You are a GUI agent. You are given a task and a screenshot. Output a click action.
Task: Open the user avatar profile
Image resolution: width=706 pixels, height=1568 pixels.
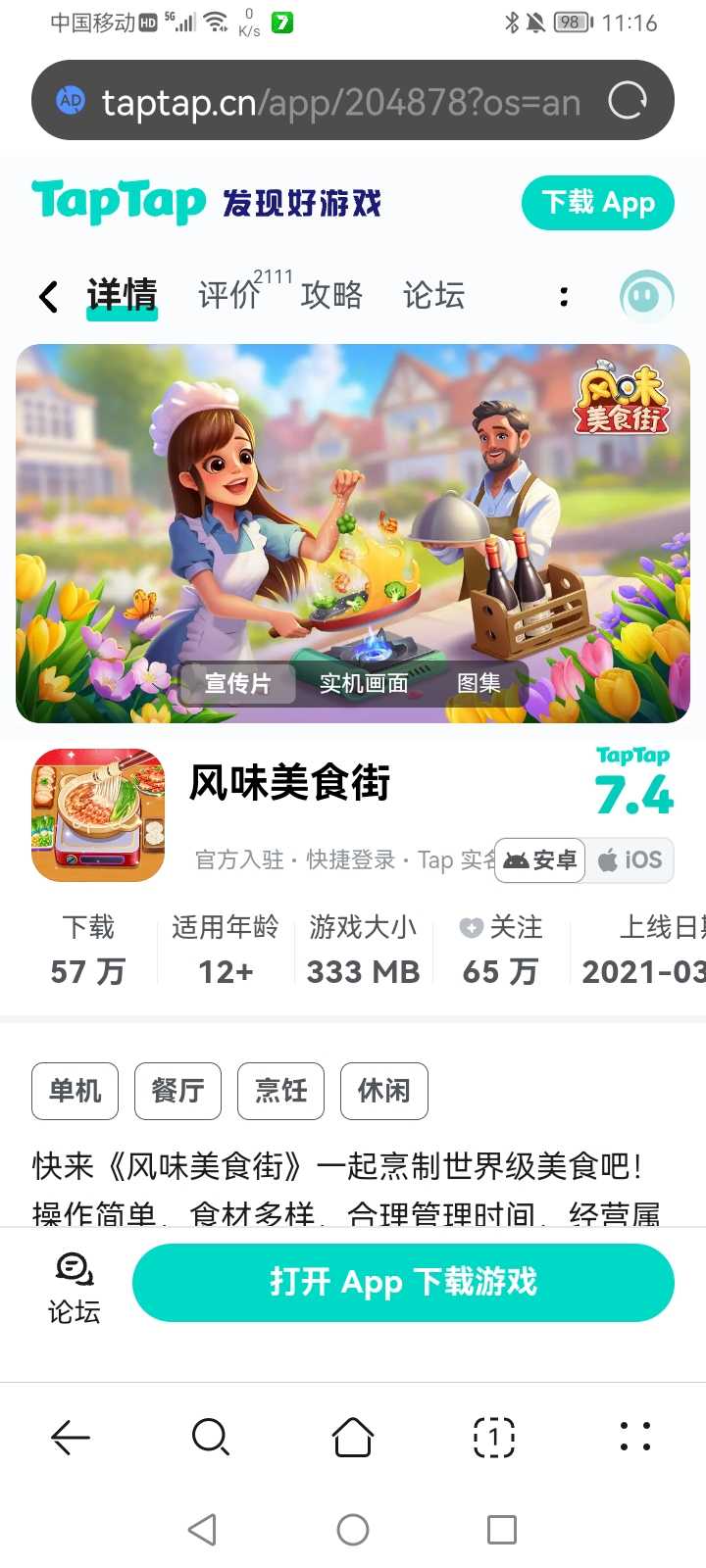pos(646,296)
